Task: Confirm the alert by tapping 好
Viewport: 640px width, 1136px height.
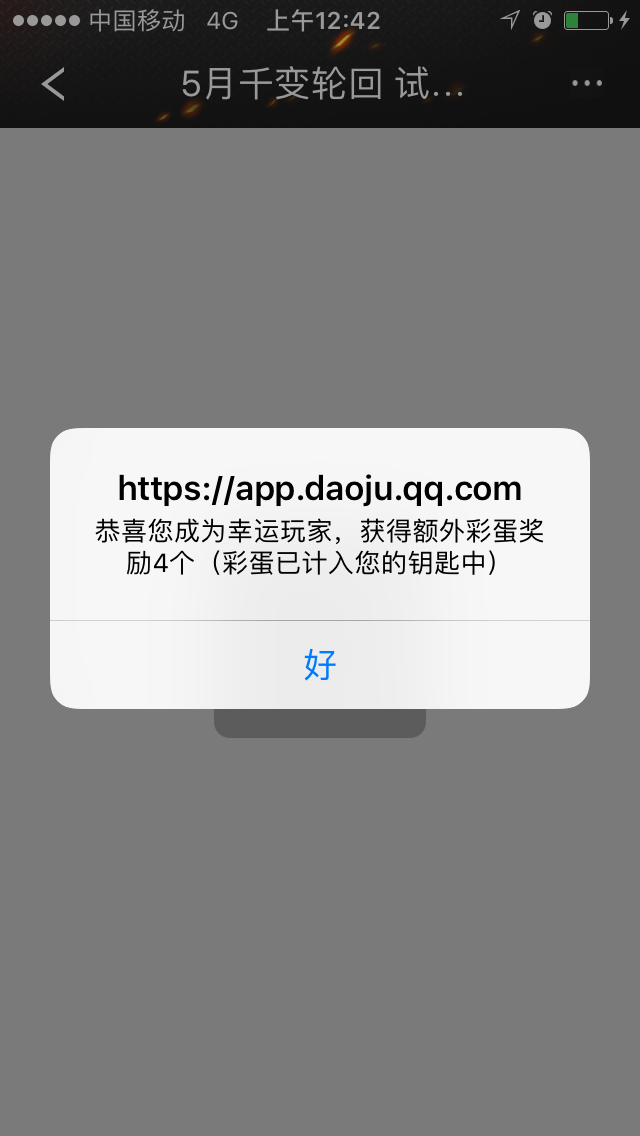Action: tap(320, 664)
